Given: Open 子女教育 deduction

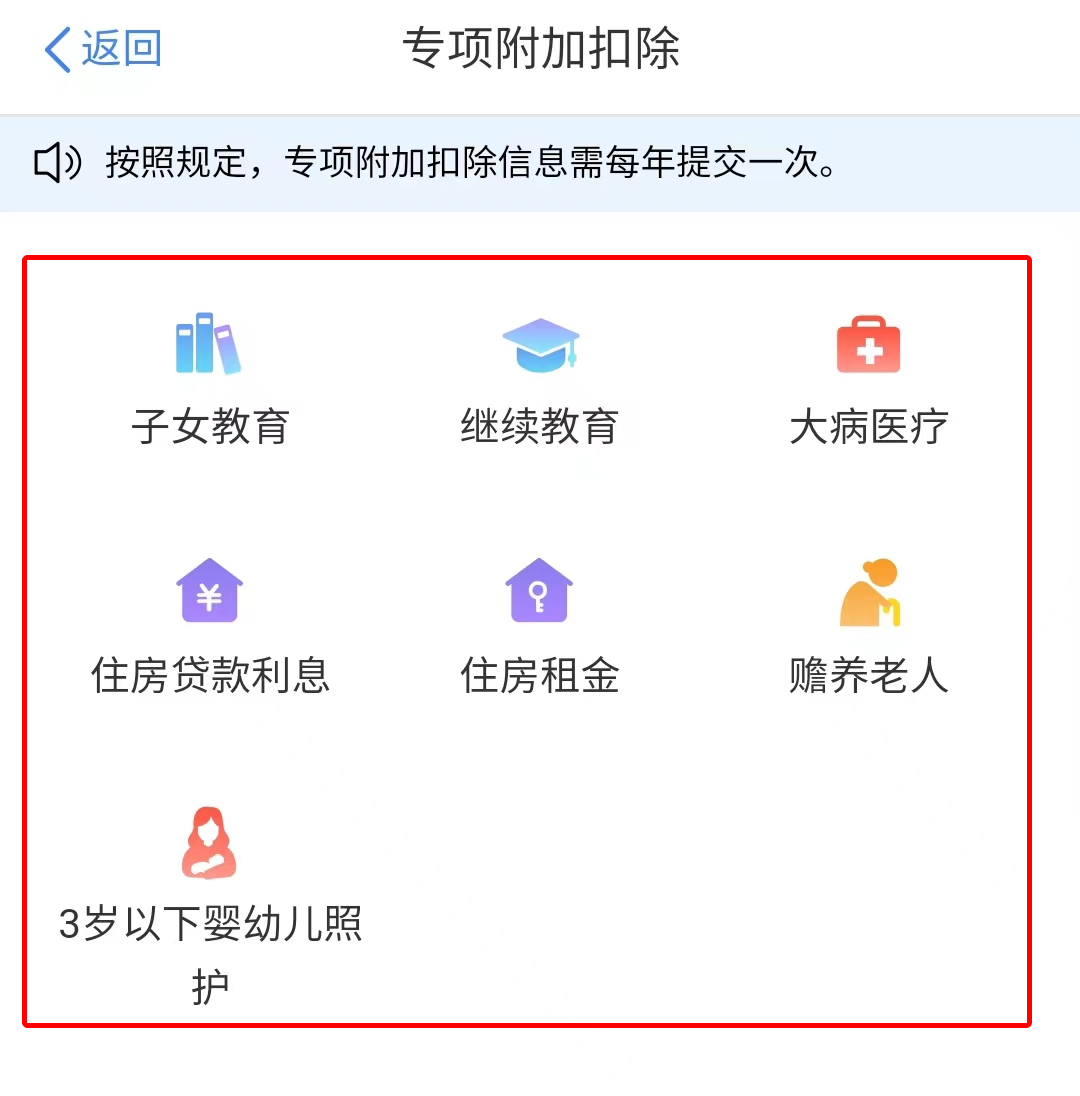Looking at the screenshot, I should 210,380.
